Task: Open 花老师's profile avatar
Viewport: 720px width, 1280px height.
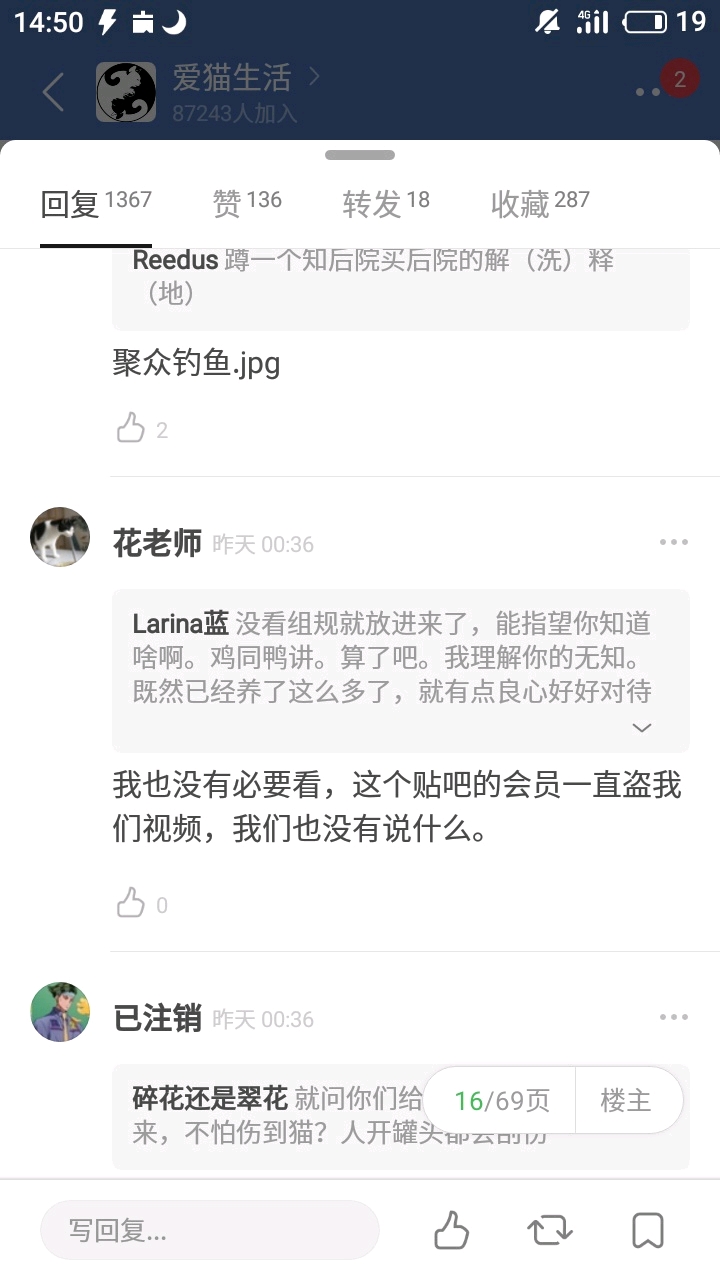Action: click(x=60, y=537)
